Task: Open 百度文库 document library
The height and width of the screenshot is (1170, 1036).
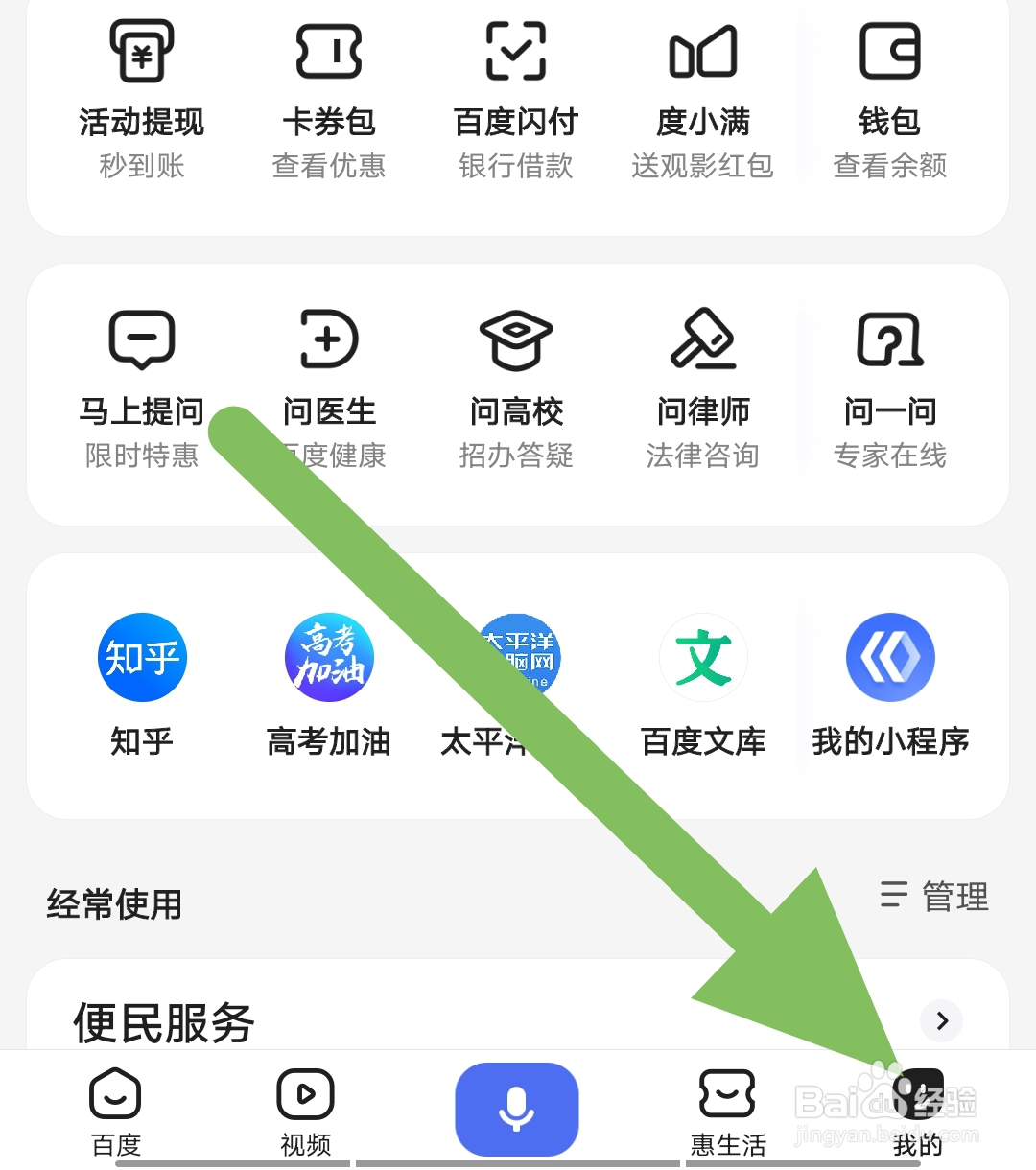Action: tap(703, 681)
